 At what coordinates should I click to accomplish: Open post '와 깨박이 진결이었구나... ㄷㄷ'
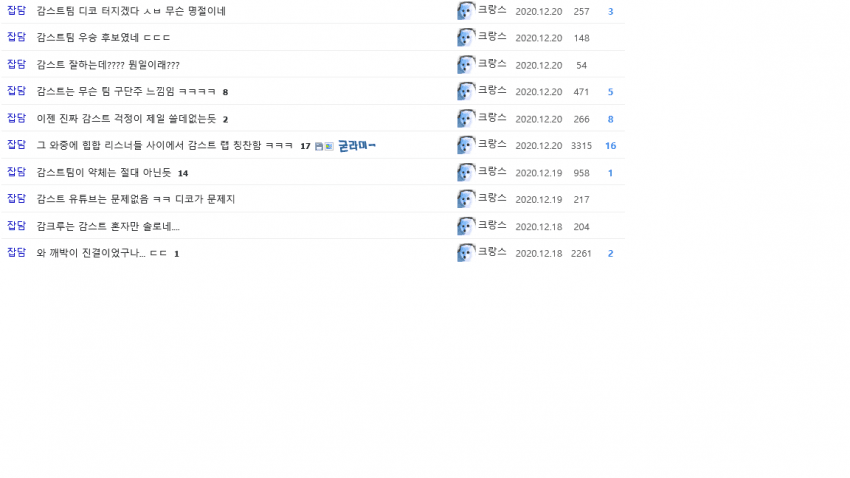101,253
